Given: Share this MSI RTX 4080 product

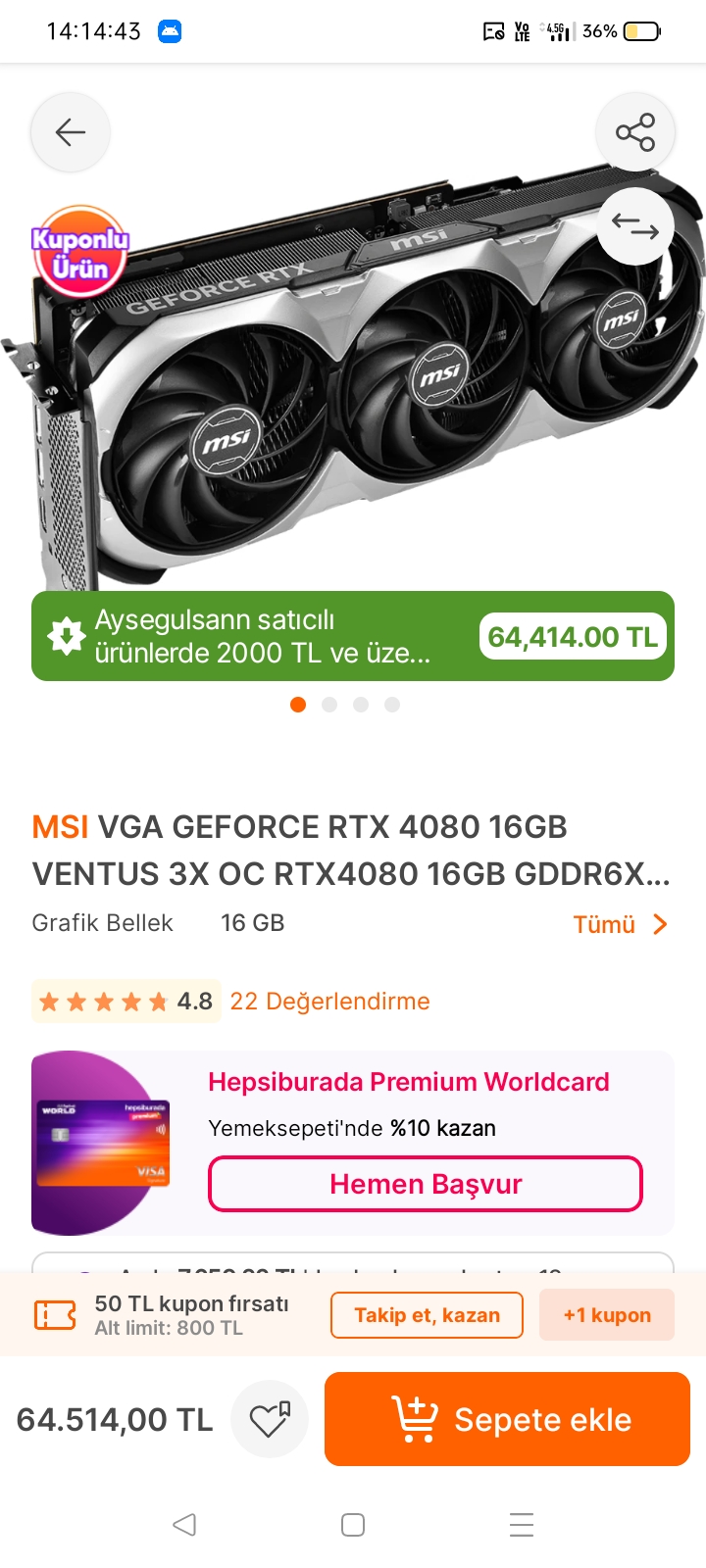Looking at the screenshot, I should coord(634,132).
